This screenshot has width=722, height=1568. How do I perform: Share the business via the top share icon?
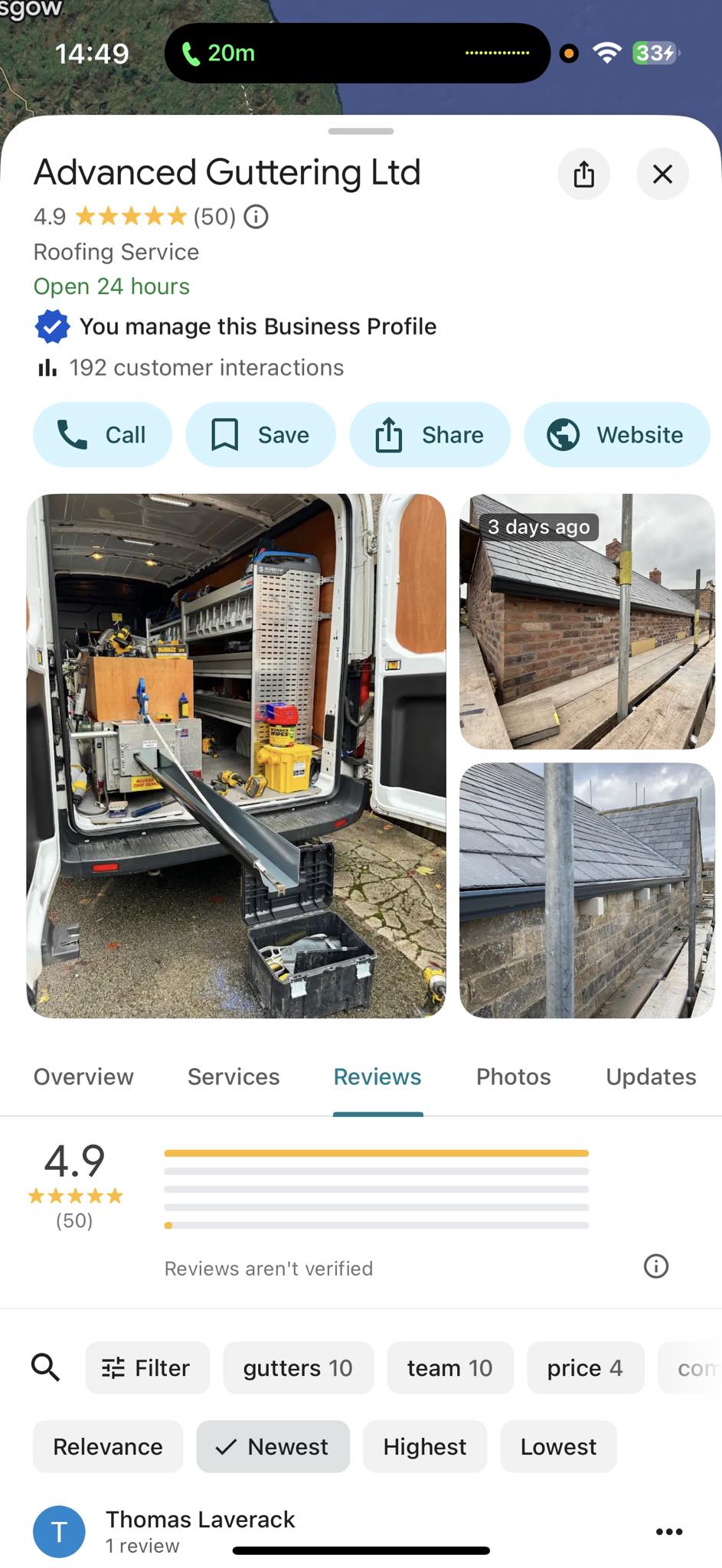click(x=583, y=174)
